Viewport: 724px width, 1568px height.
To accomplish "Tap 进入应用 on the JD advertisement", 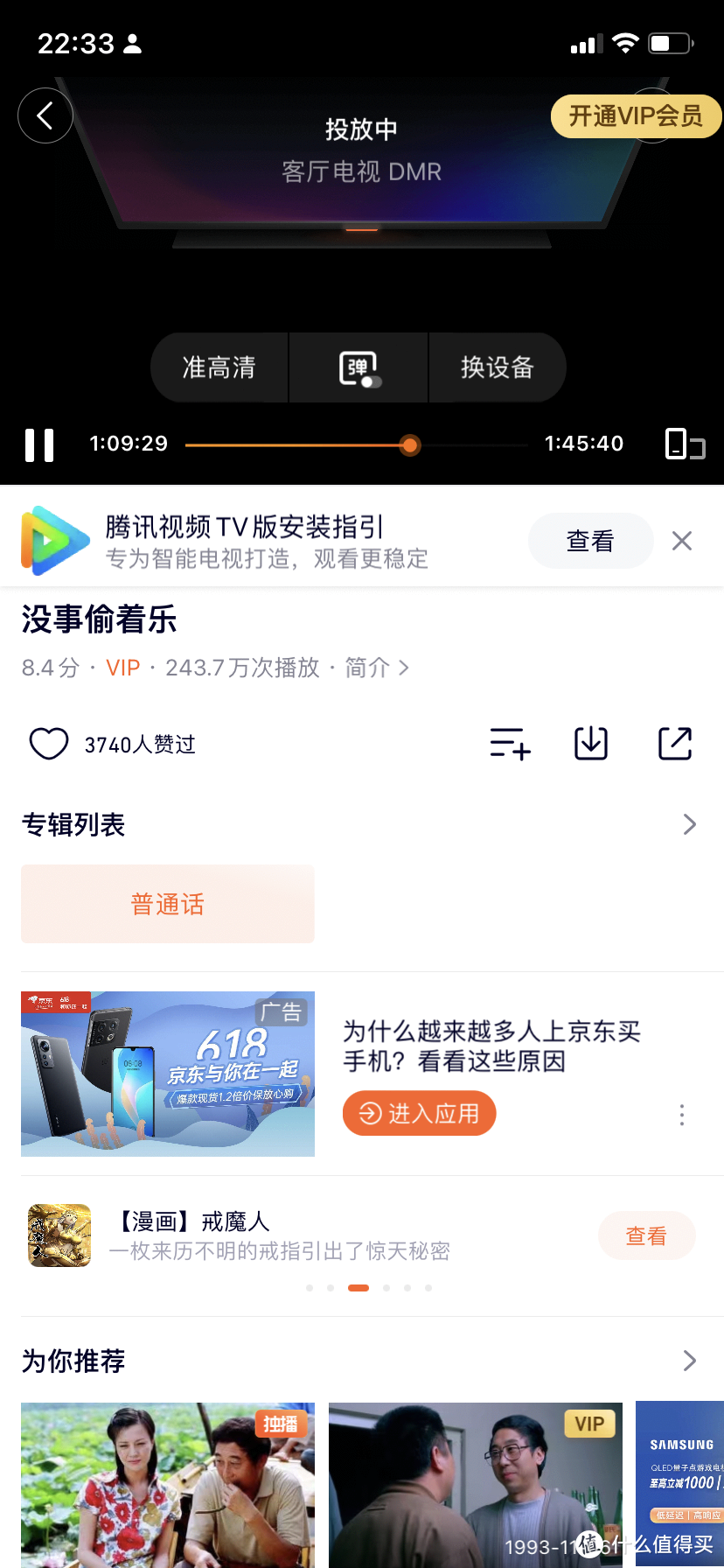I will (419, 1113).
